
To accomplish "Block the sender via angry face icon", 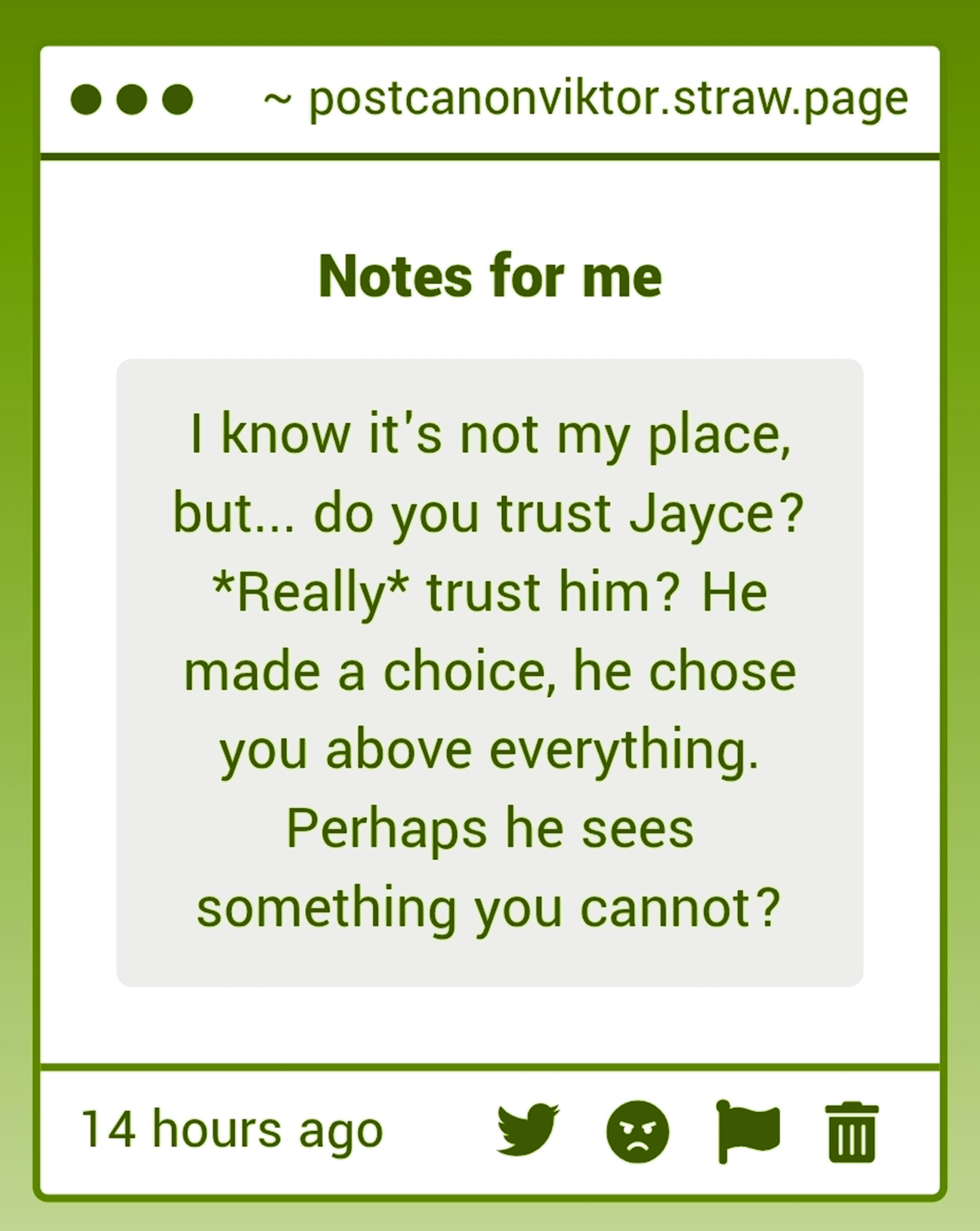I will point(637,1131).
